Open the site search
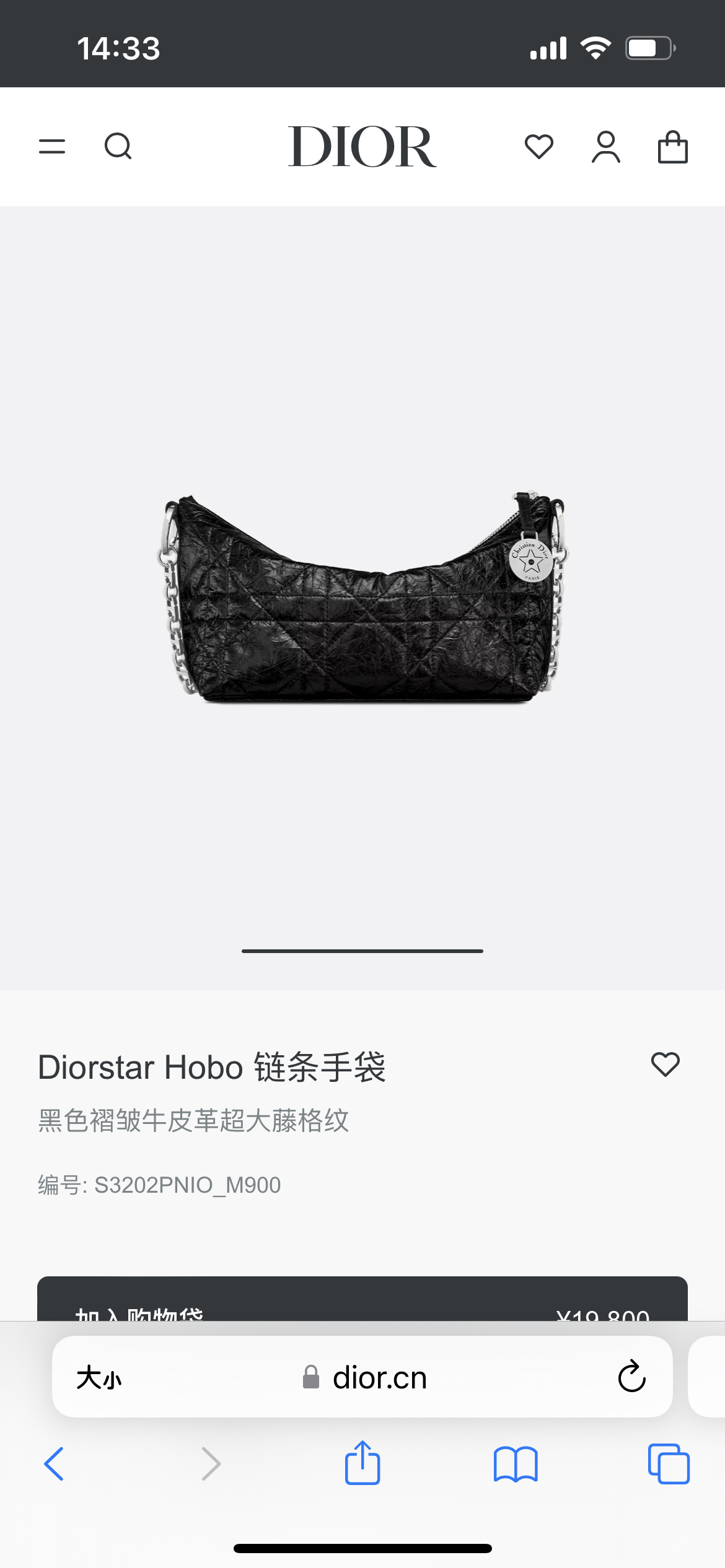 point(118,147)
